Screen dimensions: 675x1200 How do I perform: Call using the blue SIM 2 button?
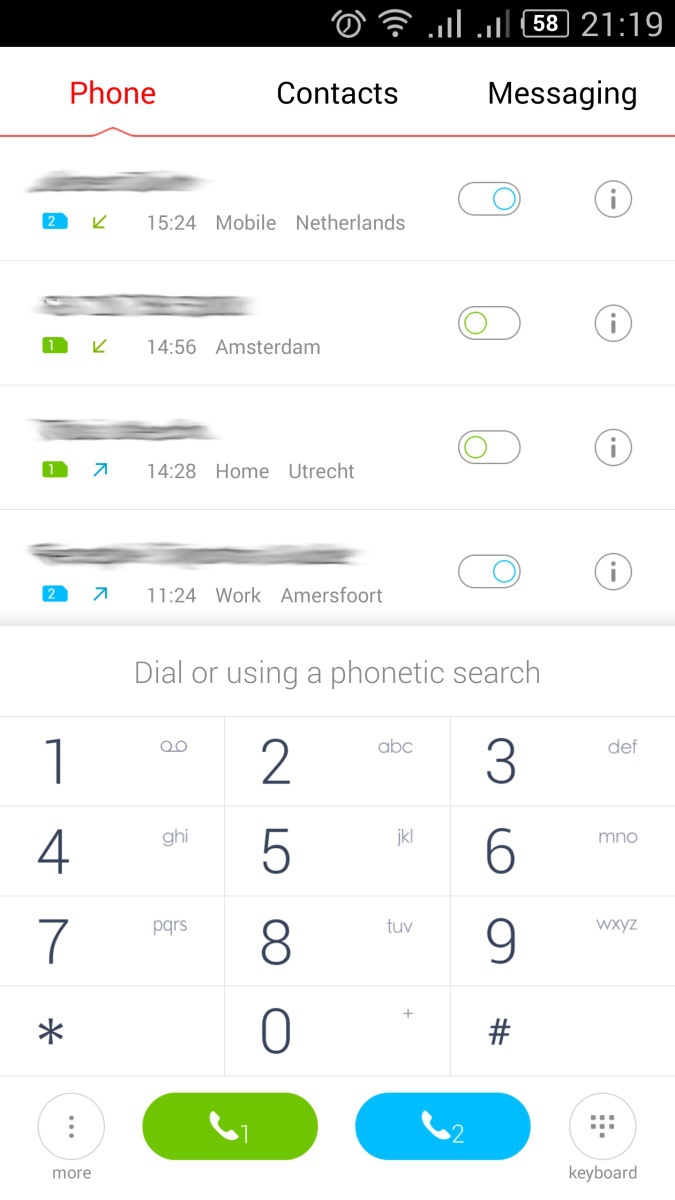tap(443, 1126)
